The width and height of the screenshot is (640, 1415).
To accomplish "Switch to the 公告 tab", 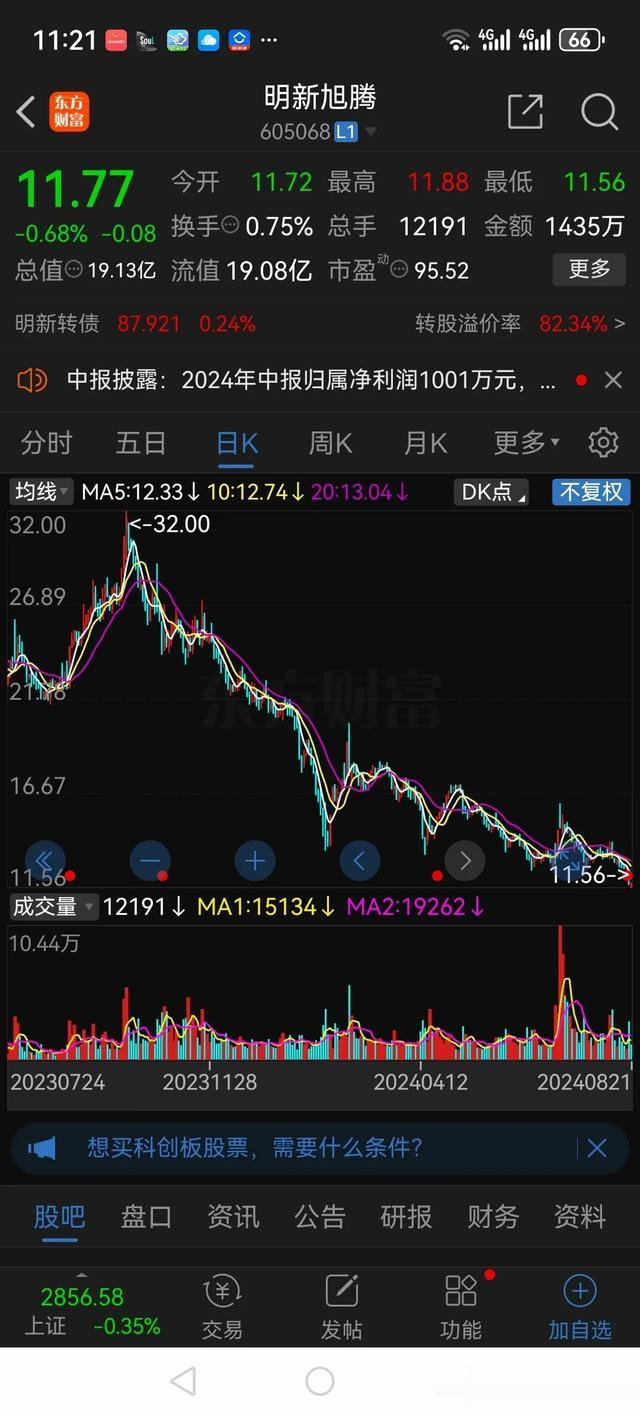I will pyautogui.click(x=320, y=1217).
